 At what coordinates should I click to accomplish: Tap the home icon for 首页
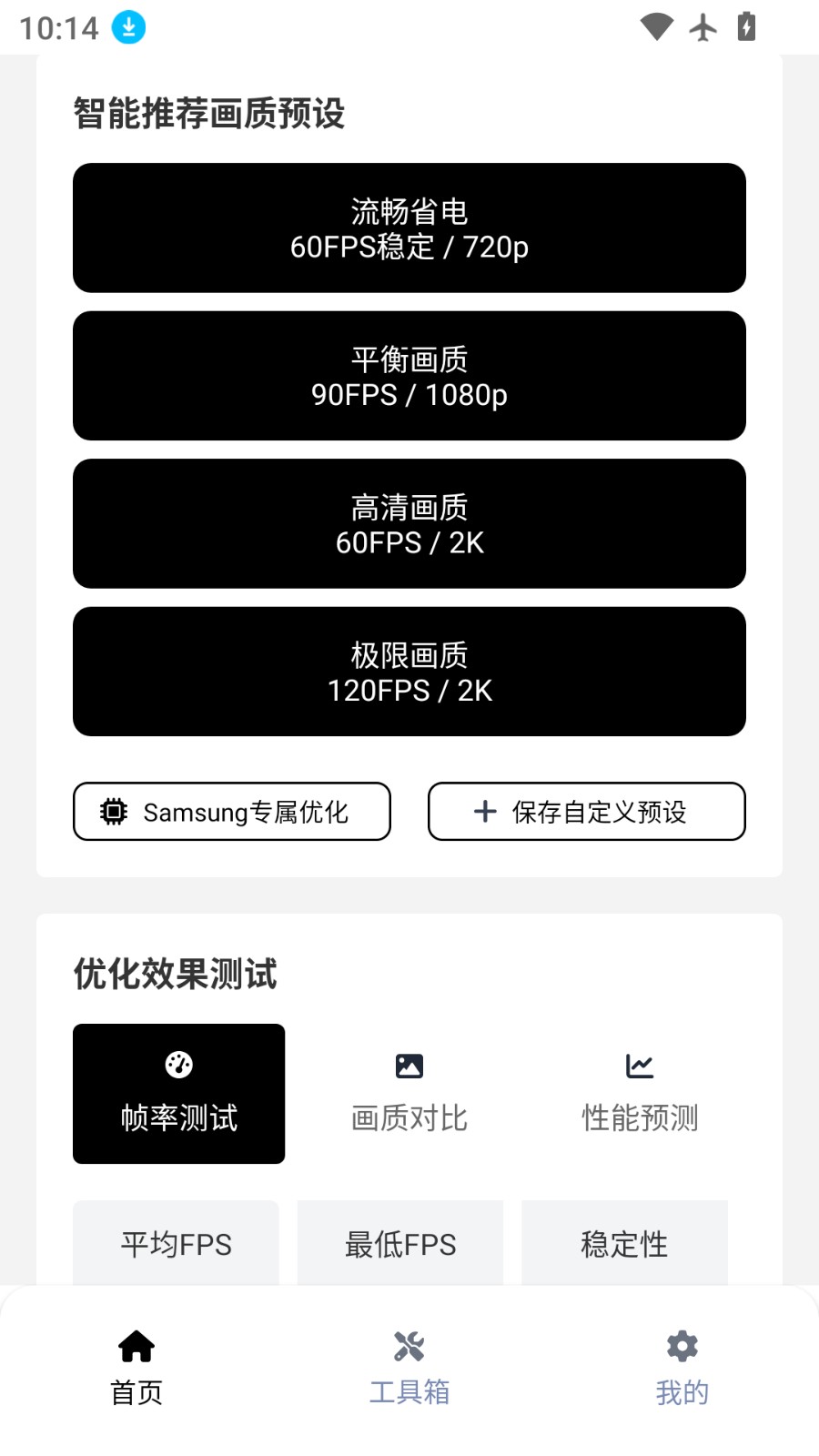pos(135,1347)
